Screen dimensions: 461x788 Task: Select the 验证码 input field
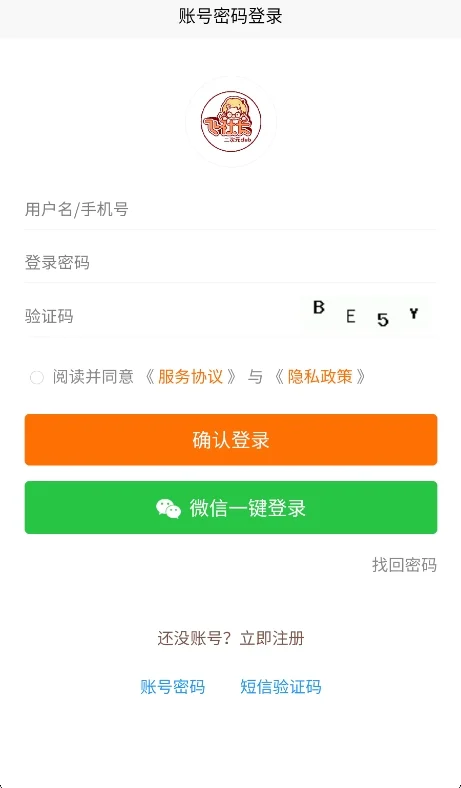coord(161,317)
